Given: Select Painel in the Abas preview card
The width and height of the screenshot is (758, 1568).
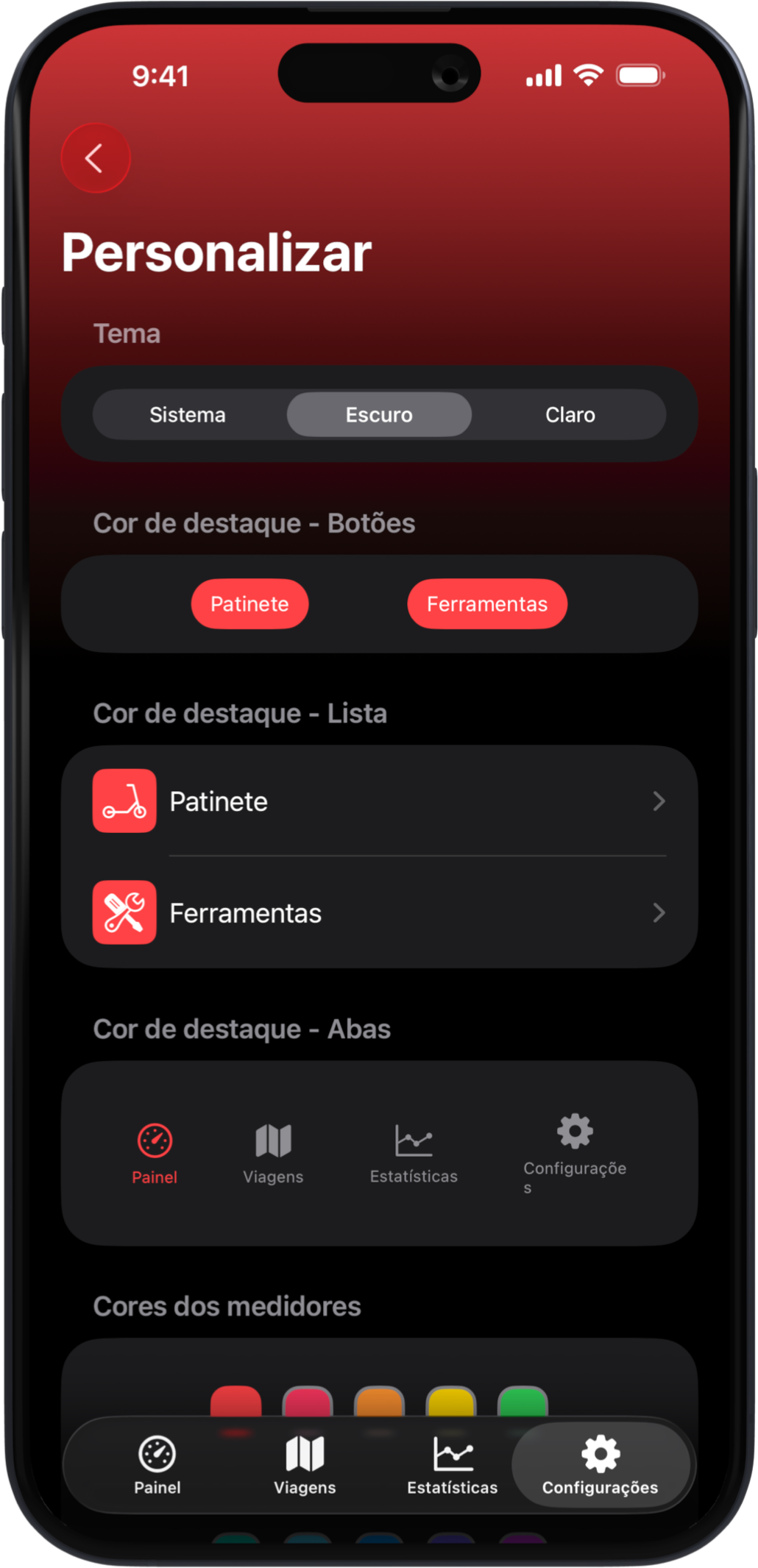Looking at the screenshot, I should [155, 1153].
